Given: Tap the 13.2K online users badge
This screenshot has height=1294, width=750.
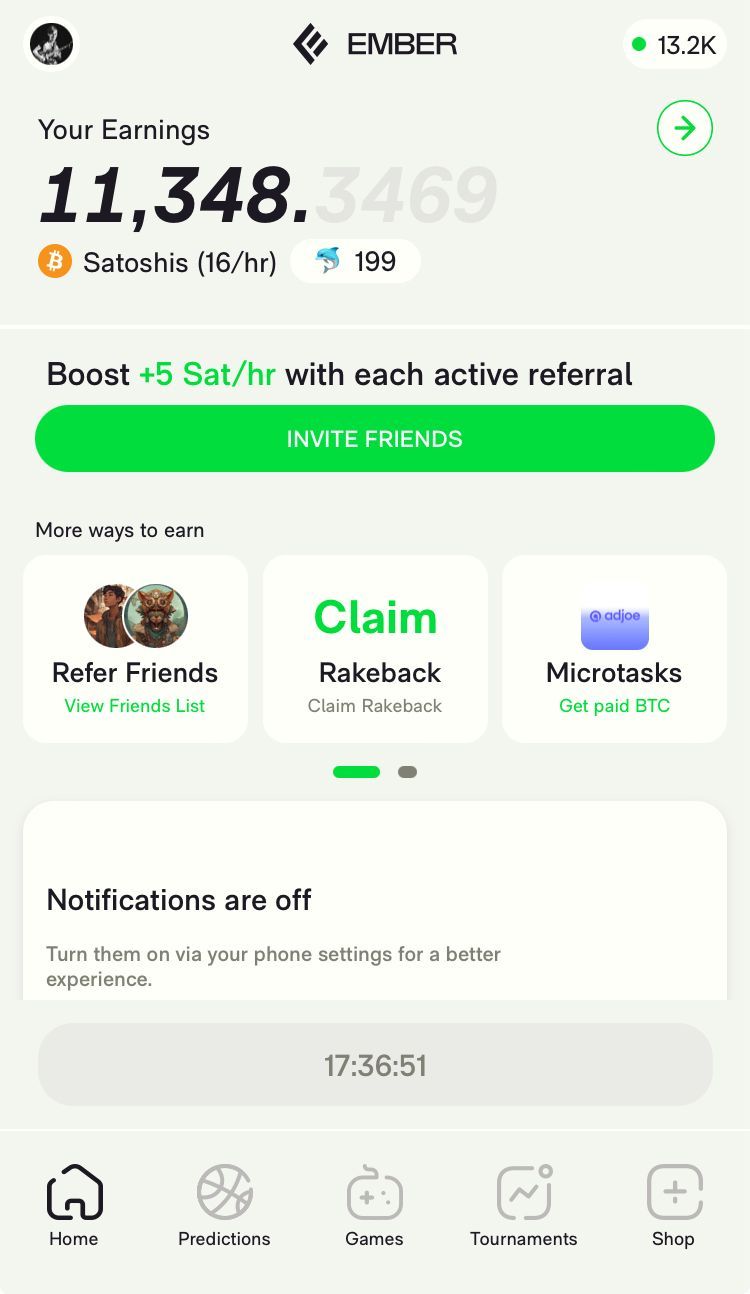Looking at the screenshot, I should coord(675,45).
